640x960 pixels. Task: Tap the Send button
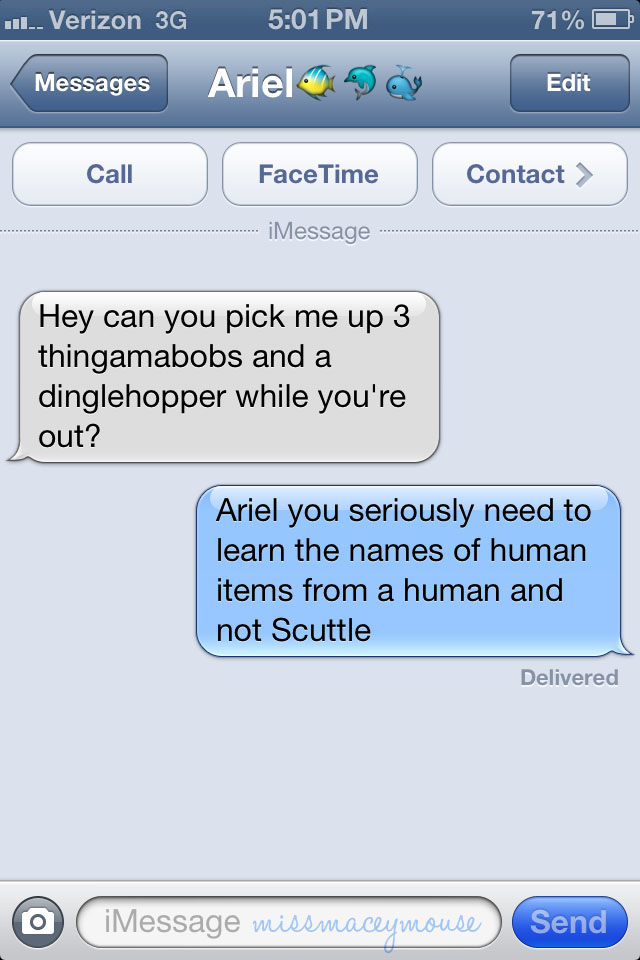(x=568, y=922)
